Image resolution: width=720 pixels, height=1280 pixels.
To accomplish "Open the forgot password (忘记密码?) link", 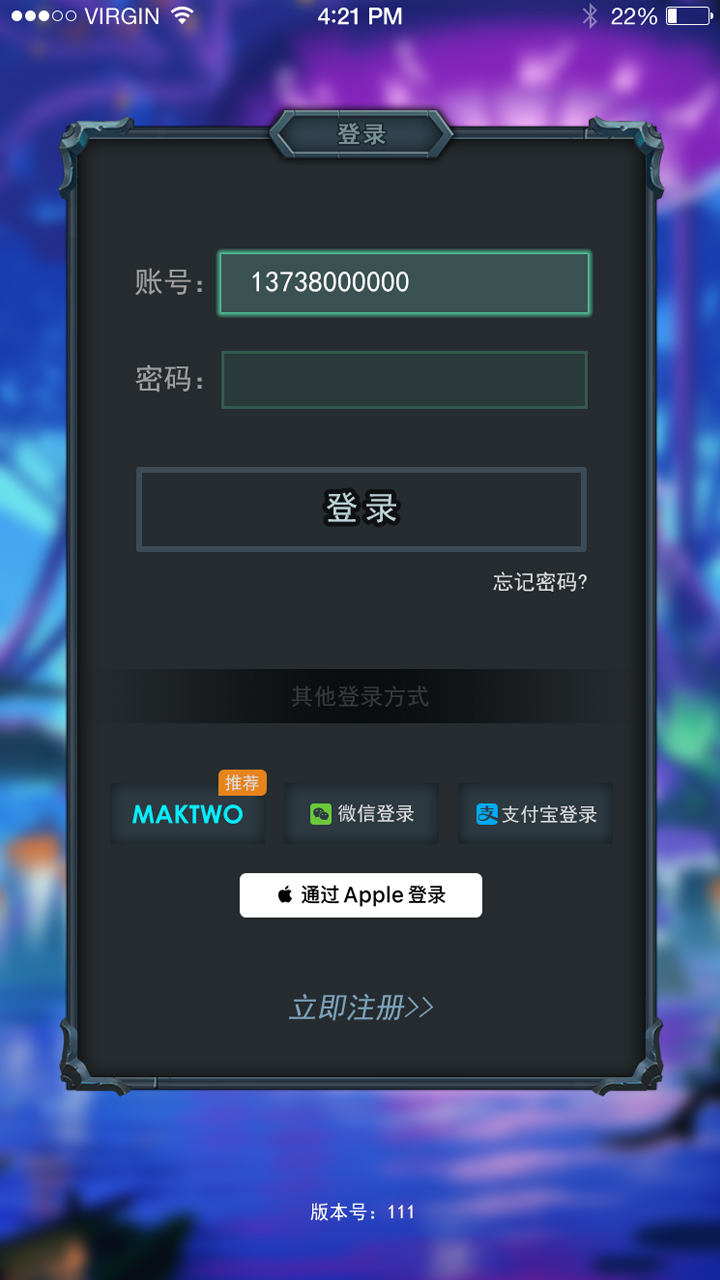I will pos(540,582).
